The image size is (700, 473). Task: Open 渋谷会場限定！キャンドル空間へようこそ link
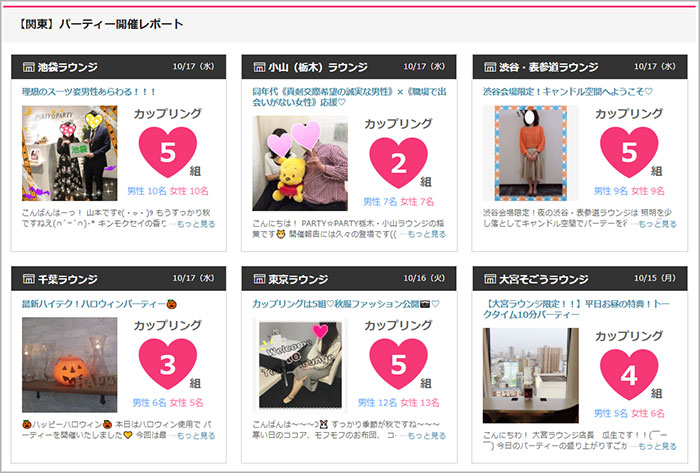[567, 90]
